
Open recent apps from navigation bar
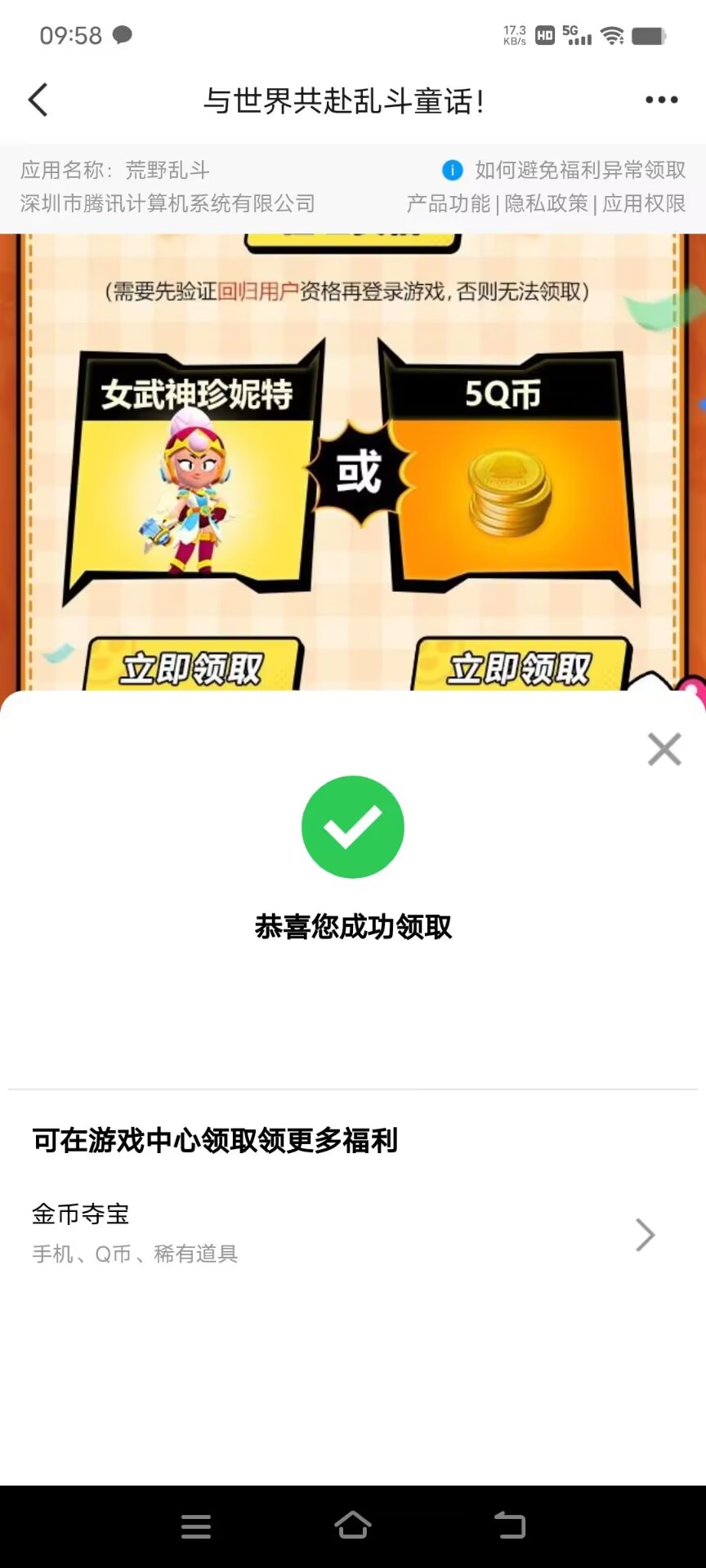[x=196, y=1526]
